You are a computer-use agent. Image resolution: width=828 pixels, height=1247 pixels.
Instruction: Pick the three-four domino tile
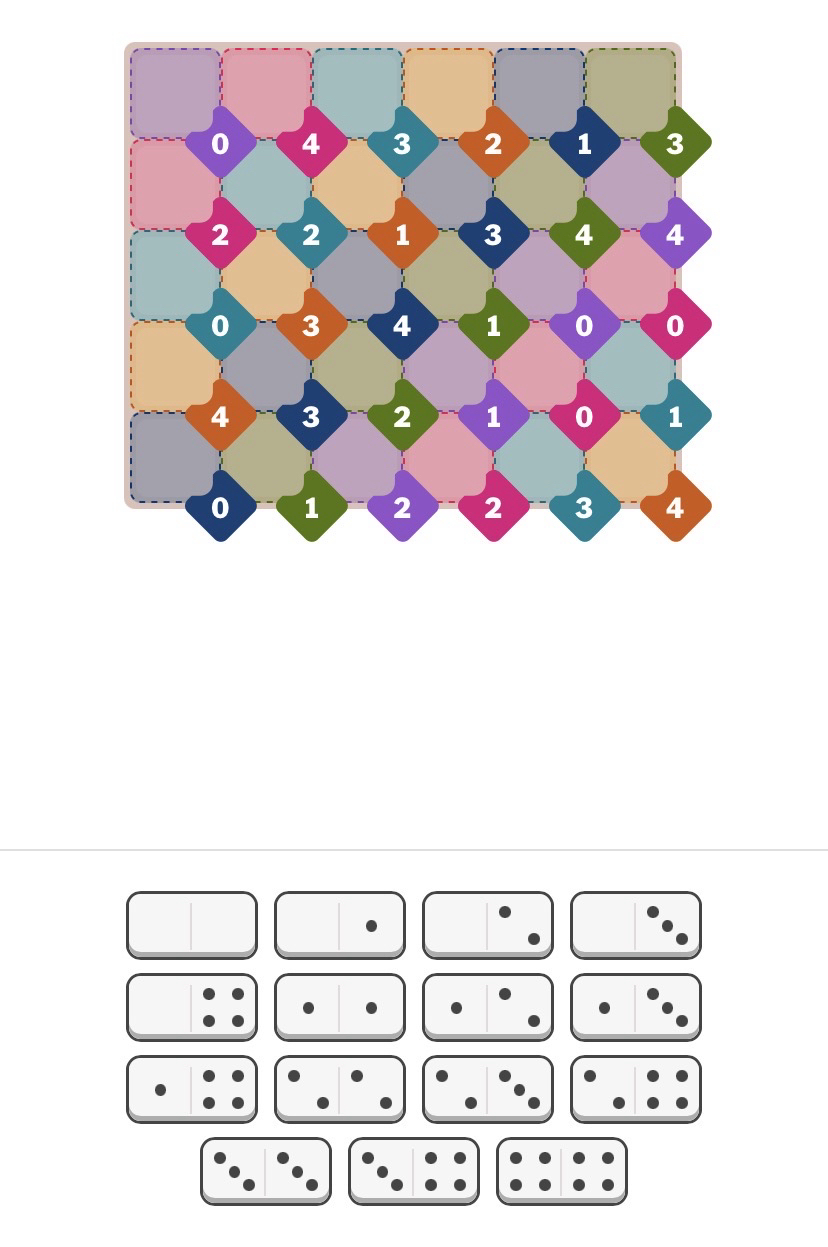coord(414,1171)
